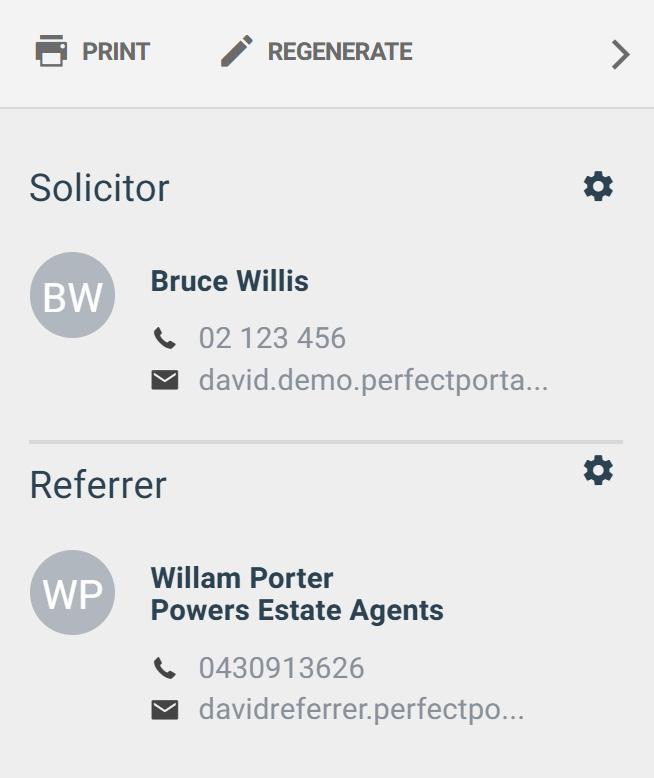
Task: Open Solicitor section settings gear
Action: (x=598, y=186)
